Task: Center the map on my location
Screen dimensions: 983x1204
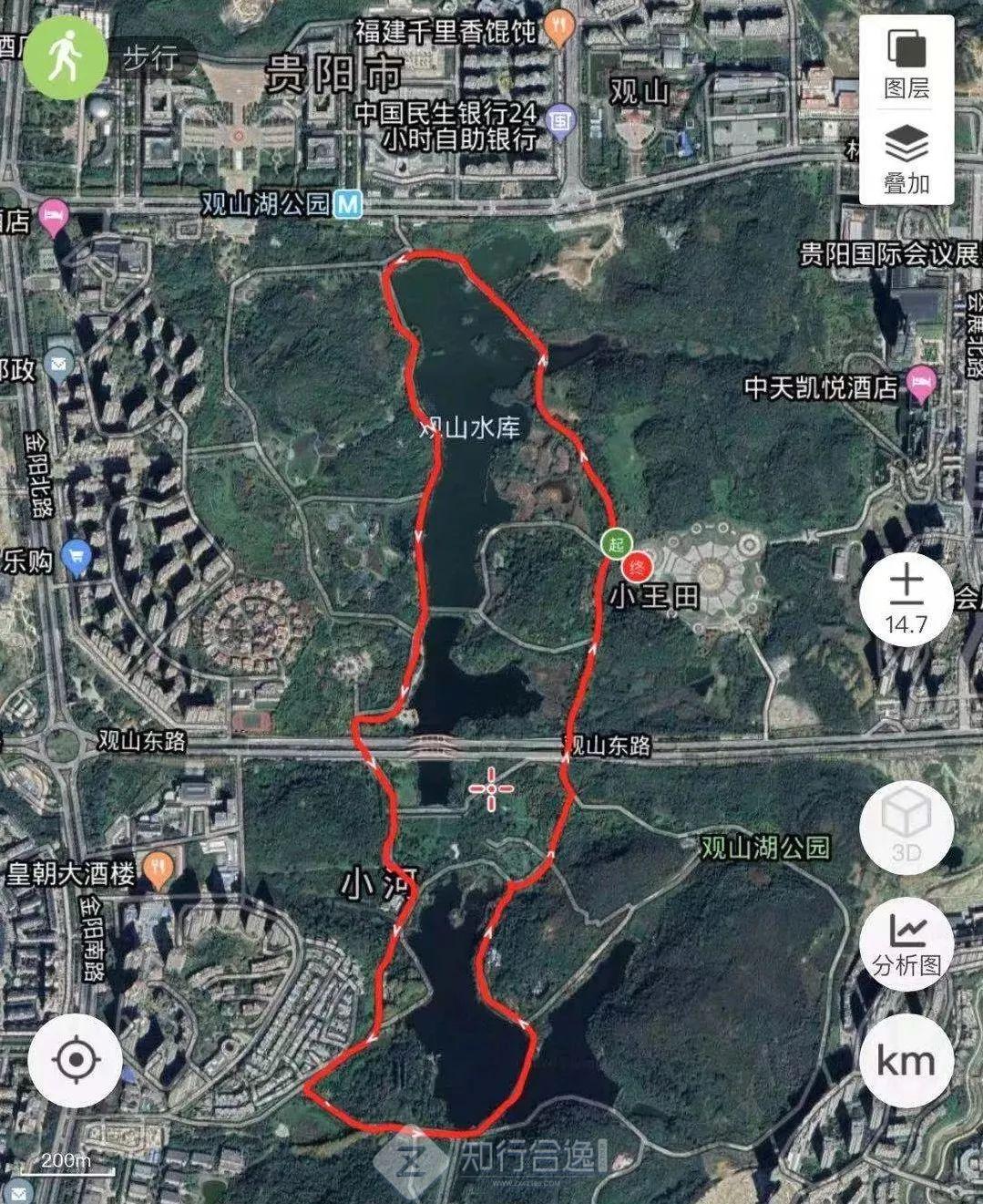Action: (x=76, y=1060)
